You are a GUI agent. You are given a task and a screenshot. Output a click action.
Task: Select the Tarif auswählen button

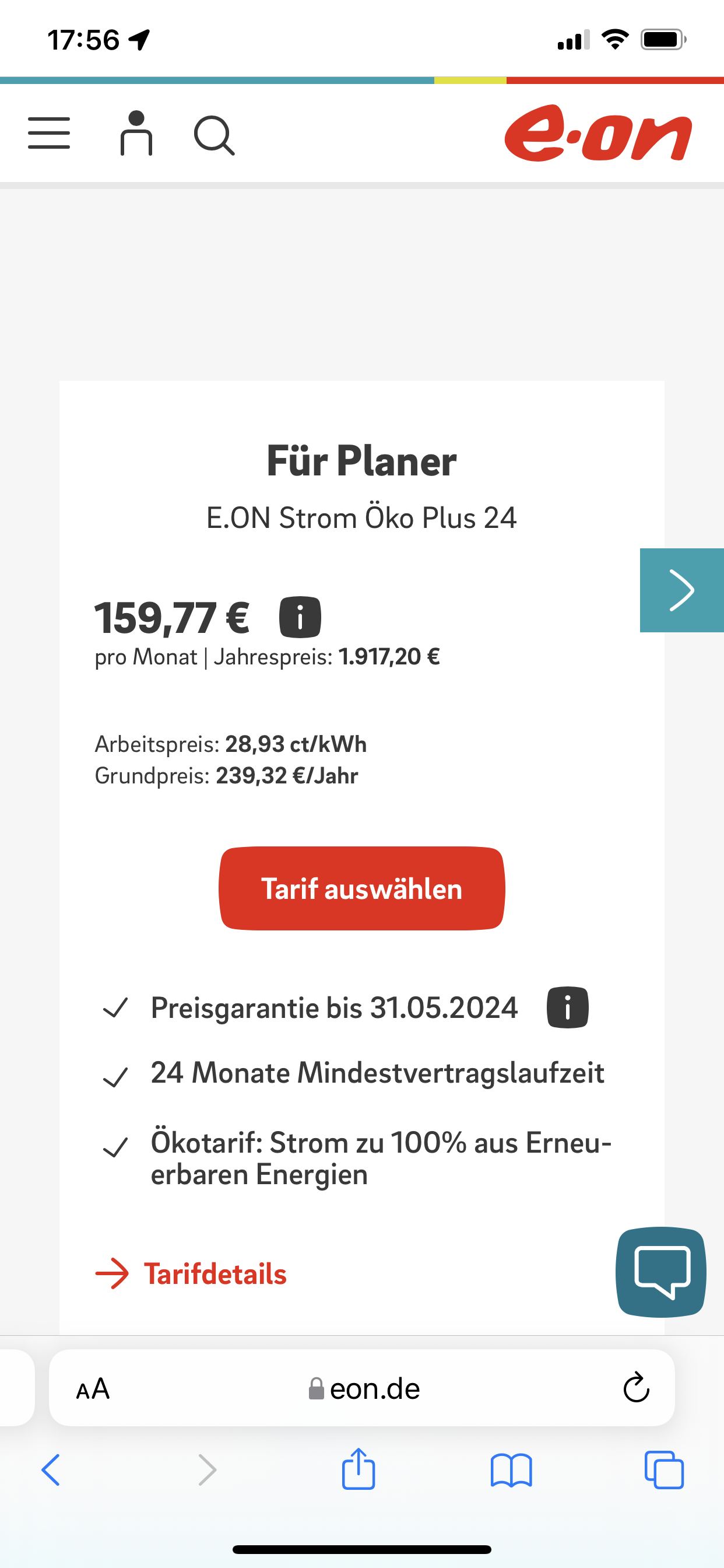pyautogui.click(x=362, y=888)
